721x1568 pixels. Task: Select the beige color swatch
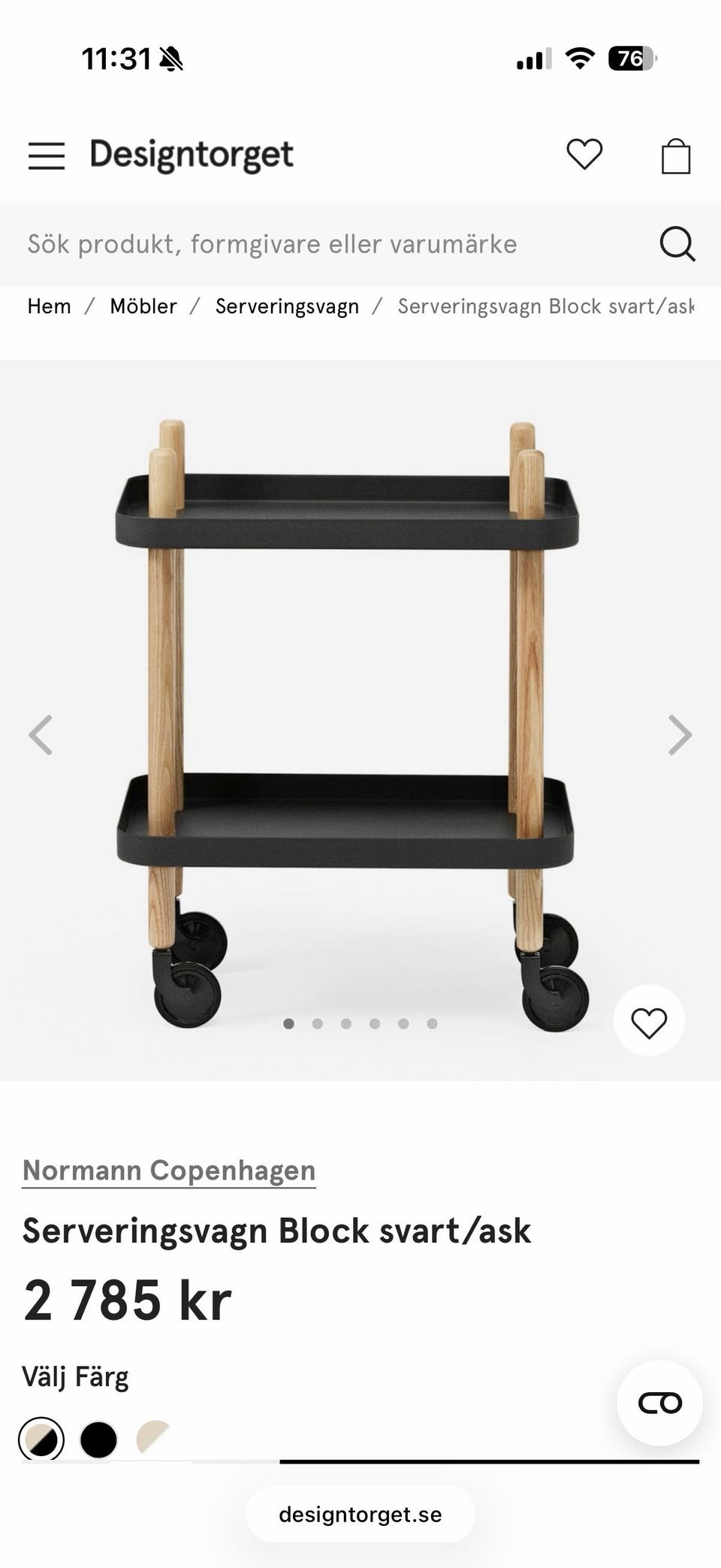click(x=154, y=1438)
